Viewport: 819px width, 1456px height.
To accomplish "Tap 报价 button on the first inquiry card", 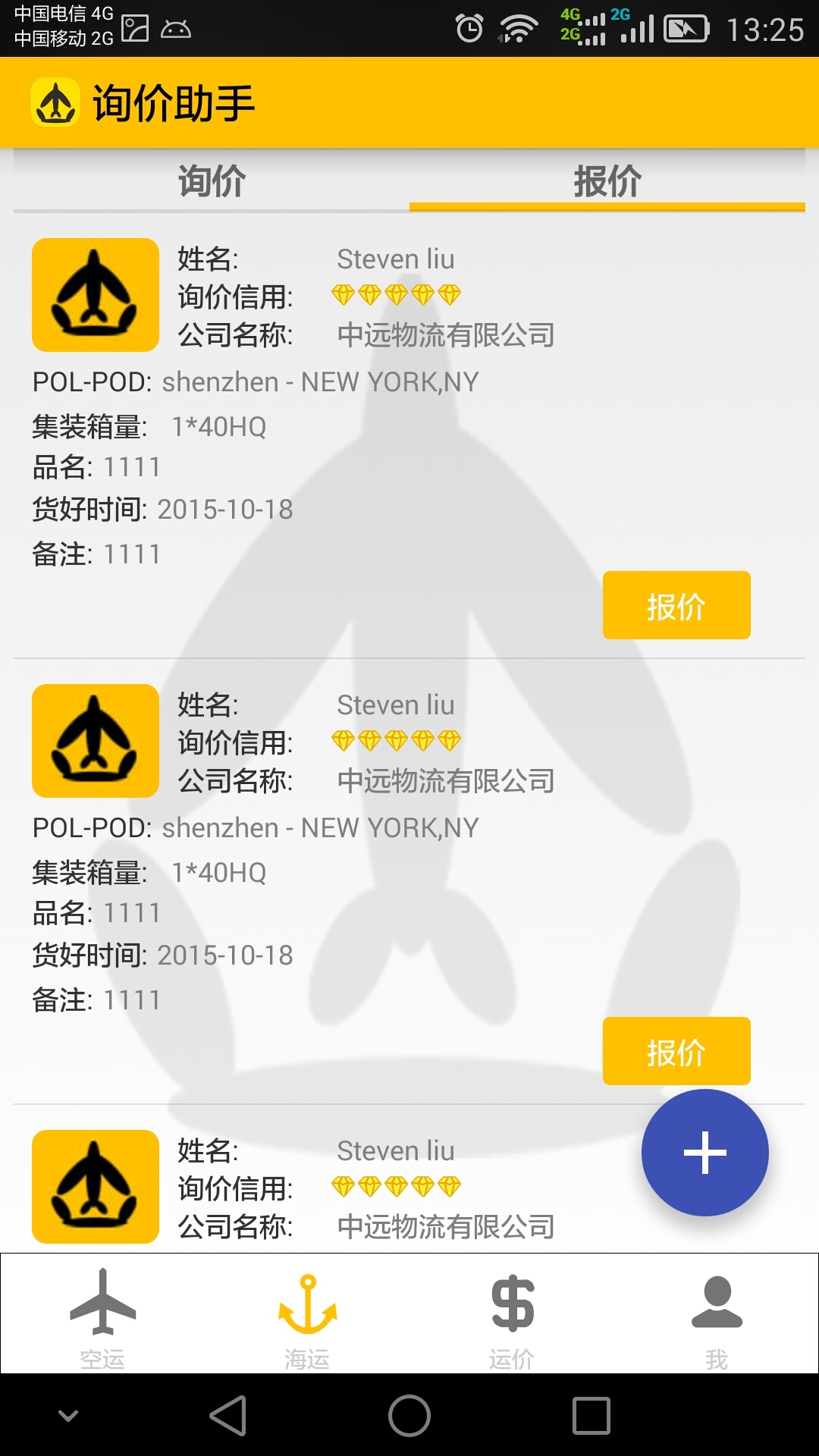I will [676, 605].
